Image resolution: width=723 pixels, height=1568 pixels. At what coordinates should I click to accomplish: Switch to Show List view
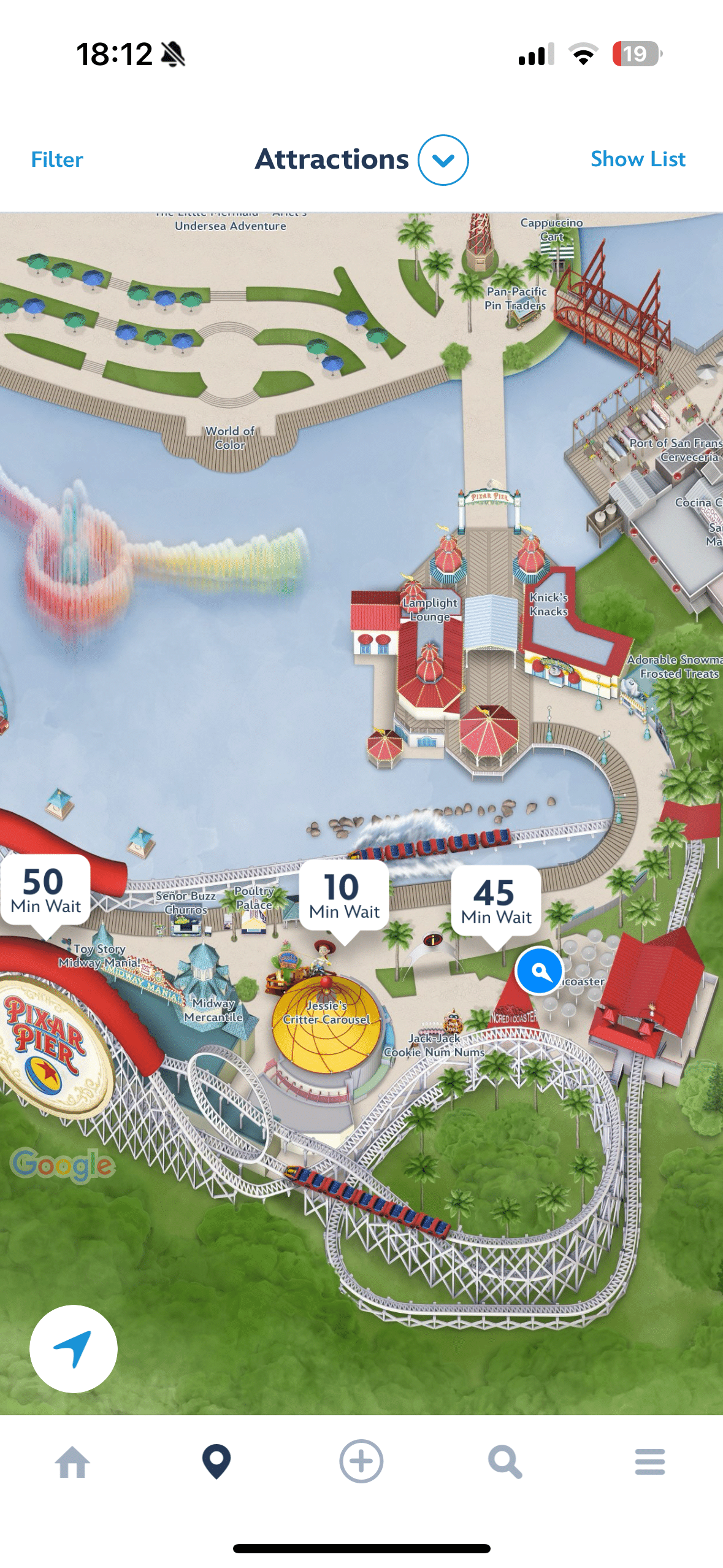638,159
